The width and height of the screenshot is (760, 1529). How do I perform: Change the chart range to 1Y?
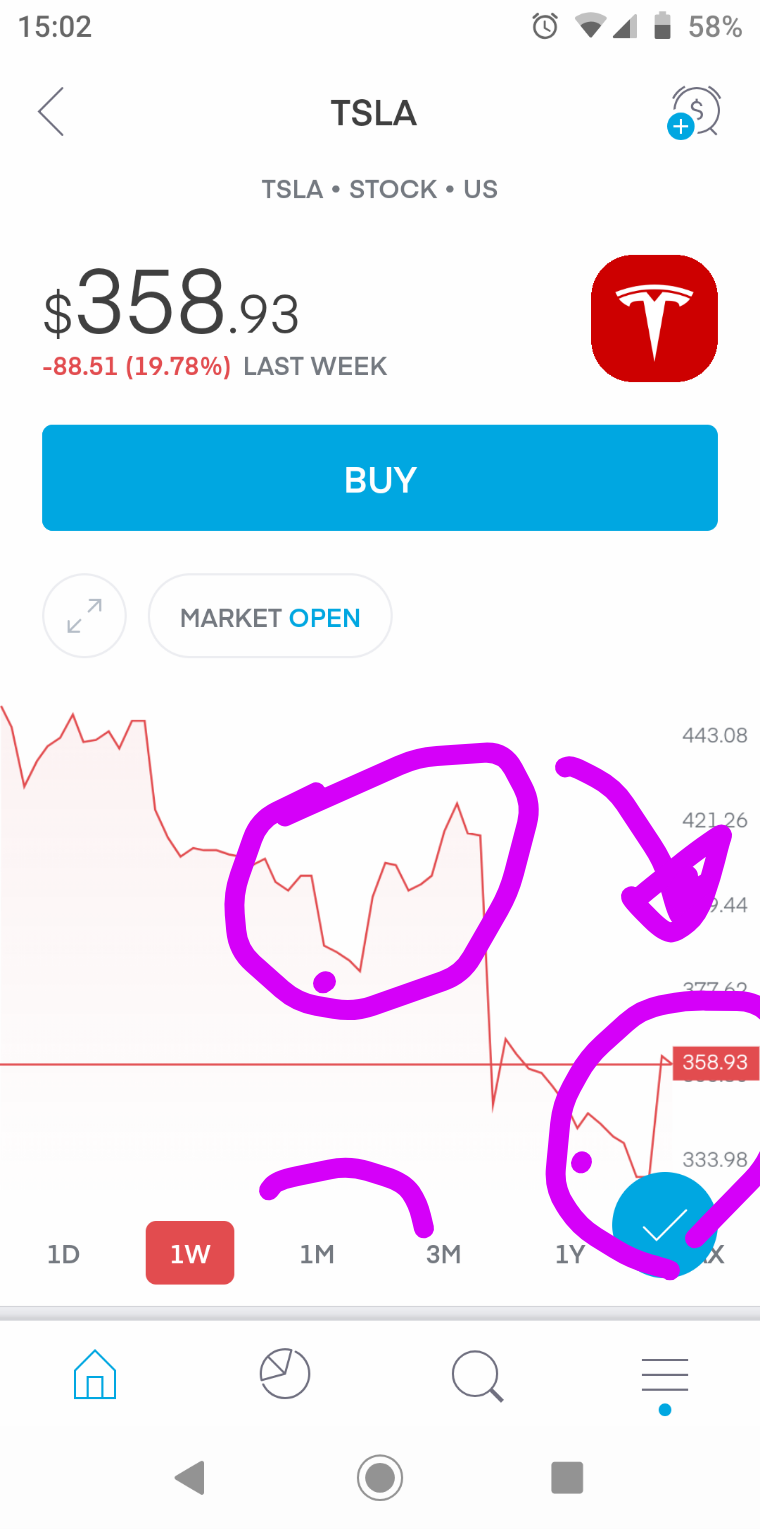[569, 1253]
